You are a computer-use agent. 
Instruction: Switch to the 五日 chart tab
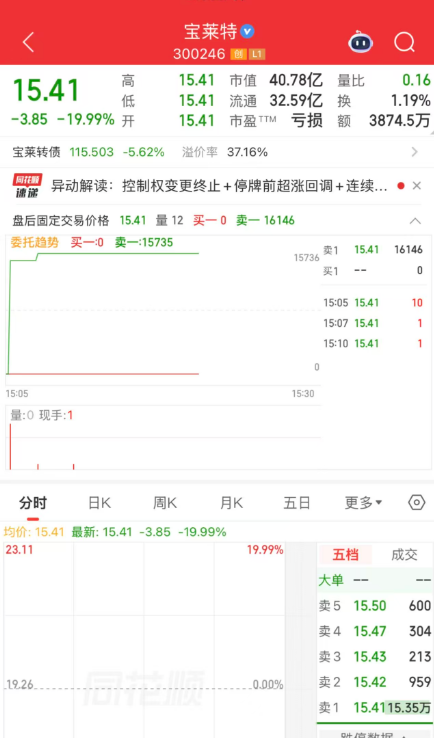pyautogui.click(x=297, y=503)
